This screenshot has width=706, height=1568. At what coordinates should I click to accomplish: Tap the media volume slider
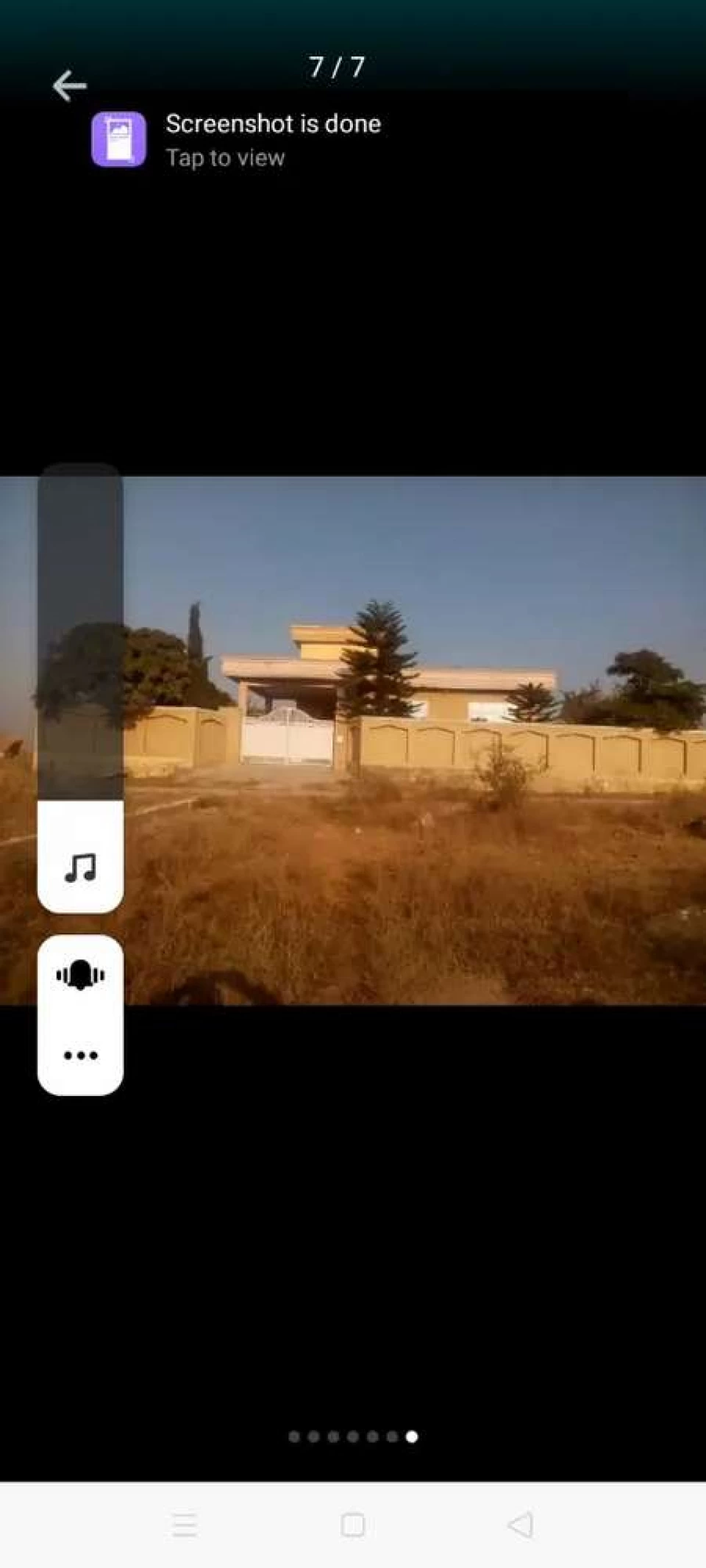coord(80,688)
